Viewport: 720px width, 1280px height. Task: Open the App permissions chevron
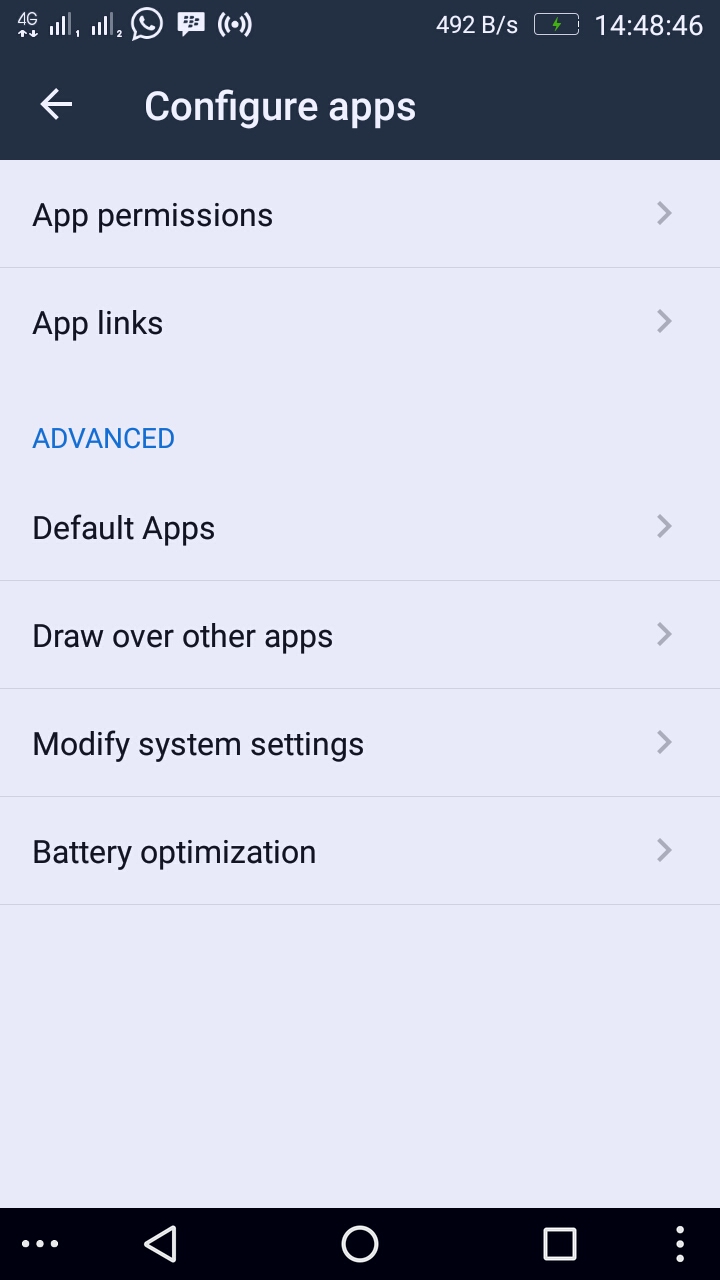(663, 213)
